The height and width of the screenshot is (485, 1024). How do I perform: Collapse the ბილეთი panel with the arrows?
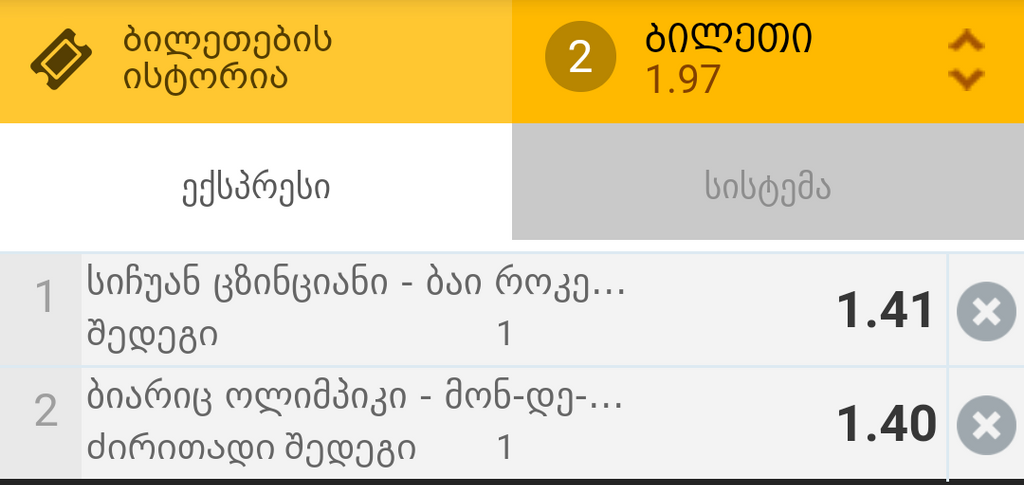pyautogui.click(x=965, y=60)
